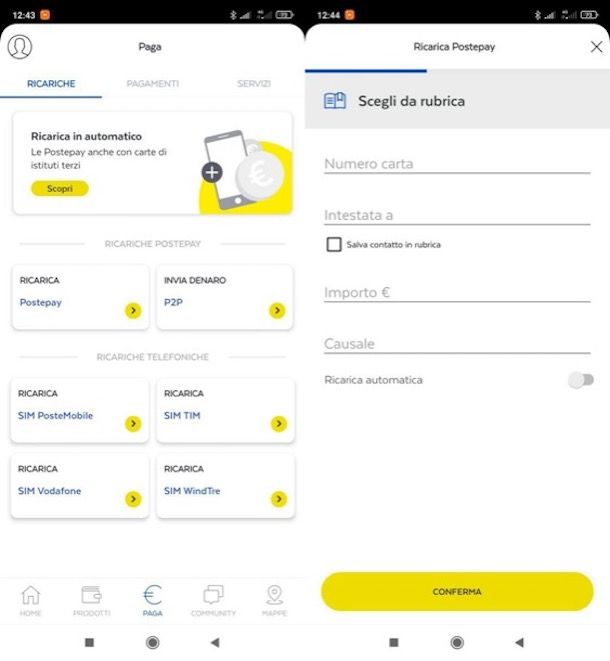Screen dimensions: 610x661
Task: Tap the Scopri button
Action: pyautogui.click(x=60, y=188)
